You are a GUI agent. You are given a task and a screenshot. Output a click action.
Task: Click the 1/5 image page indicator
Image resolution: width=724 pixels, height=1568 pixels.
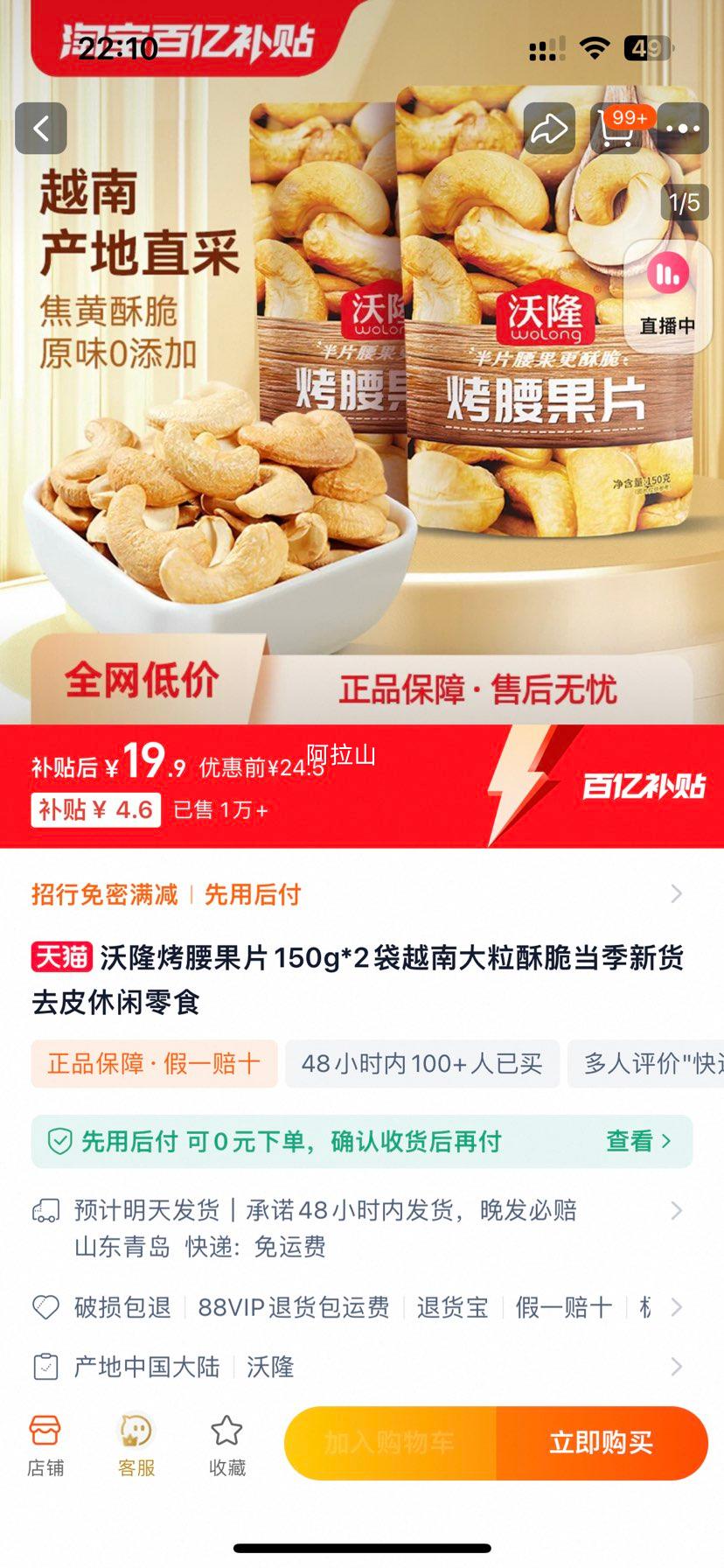(x=683, y=203)
